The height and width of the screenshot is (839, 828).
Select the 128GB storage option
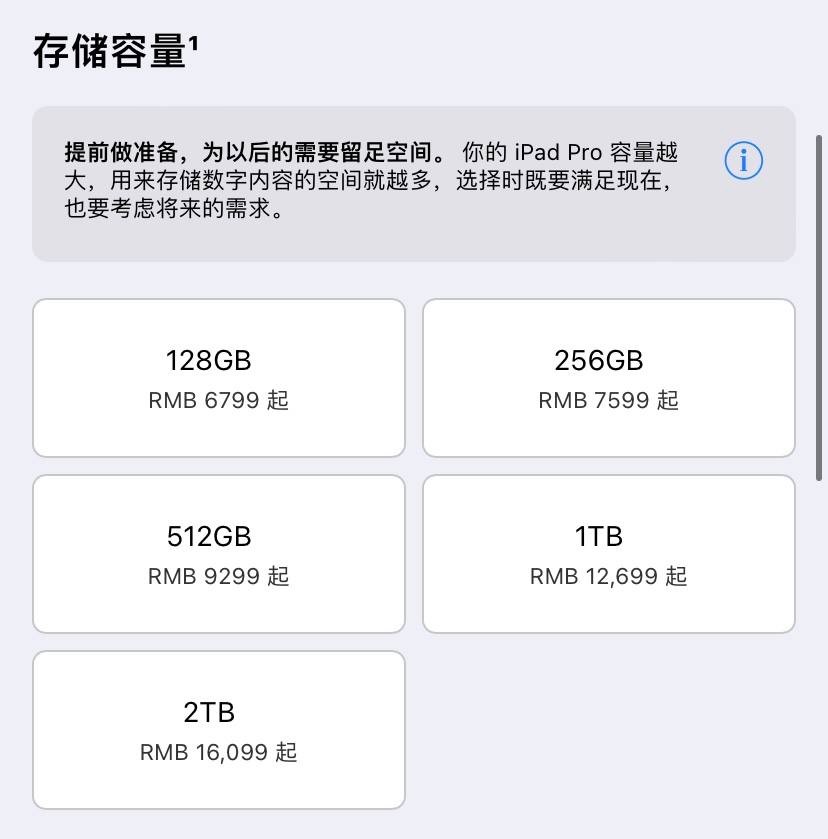pyautogui.click(x=219, y=377)
